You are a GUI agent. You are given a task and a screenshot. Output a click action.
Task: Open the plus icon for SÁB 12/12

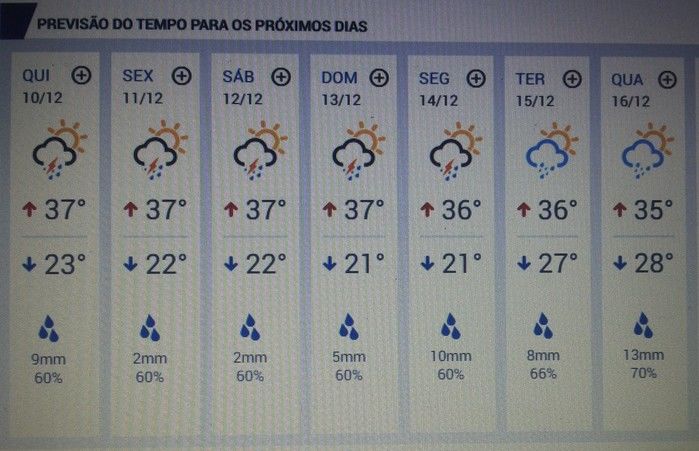point(281,76)
